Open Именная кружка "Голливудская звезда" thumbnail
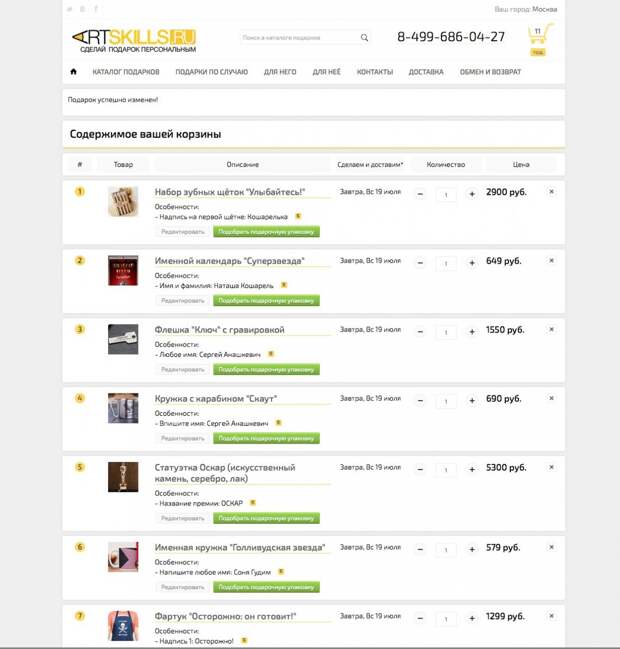620x649 pixels. (123, 557)
